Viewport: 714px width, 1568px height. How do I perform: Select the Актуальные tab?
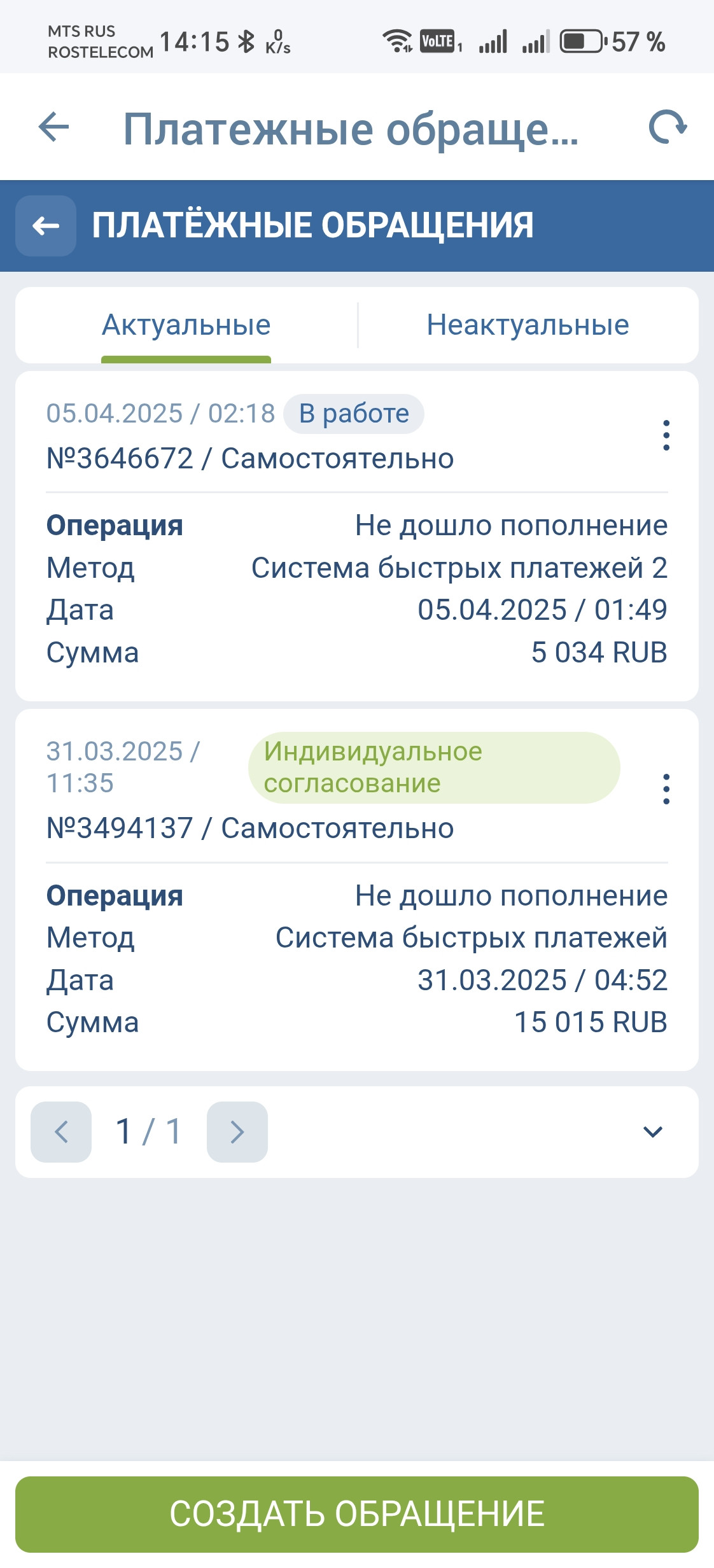(x=186, y=325)
